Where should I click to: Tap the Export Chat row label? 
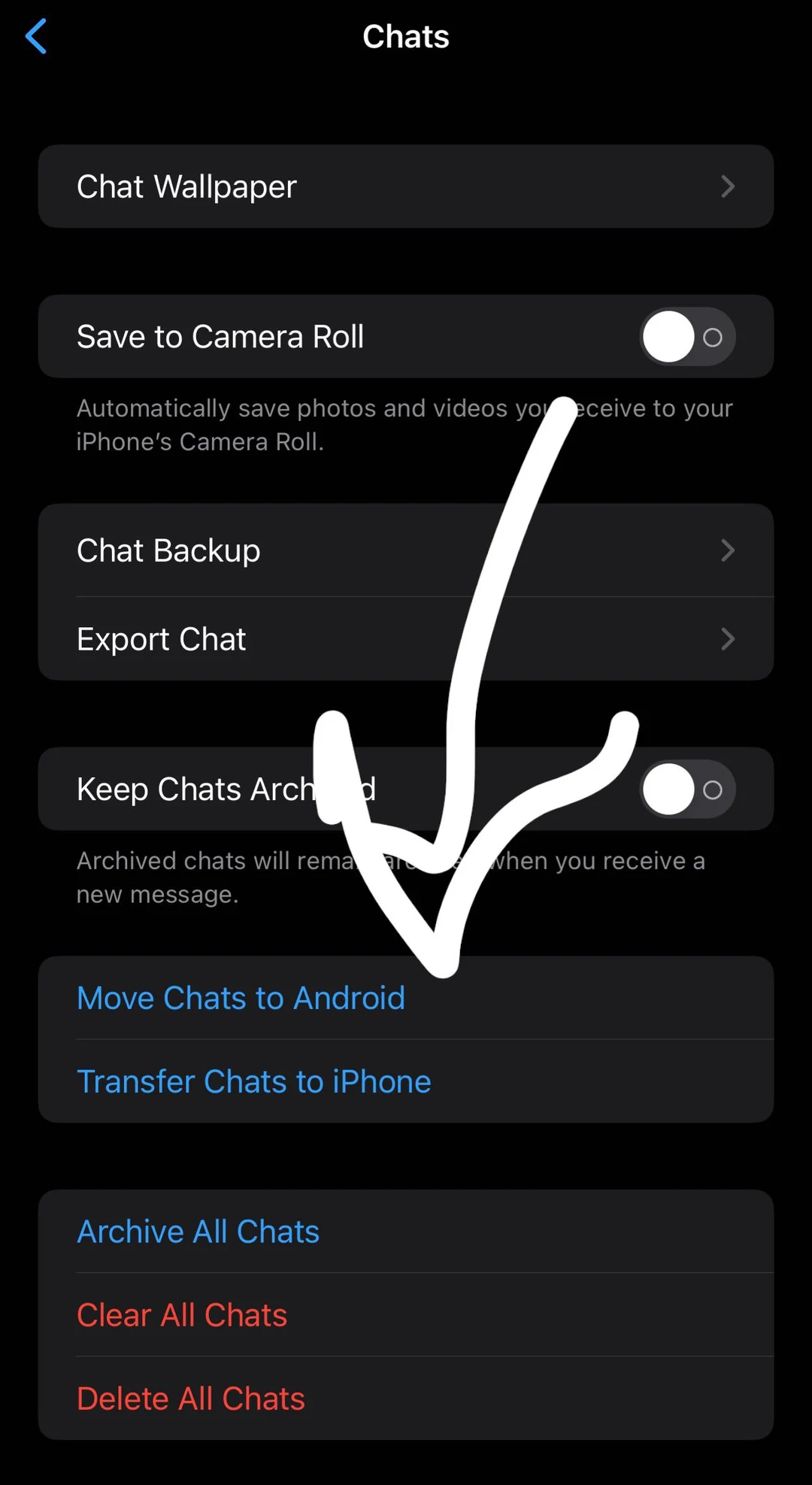point(160,639)
